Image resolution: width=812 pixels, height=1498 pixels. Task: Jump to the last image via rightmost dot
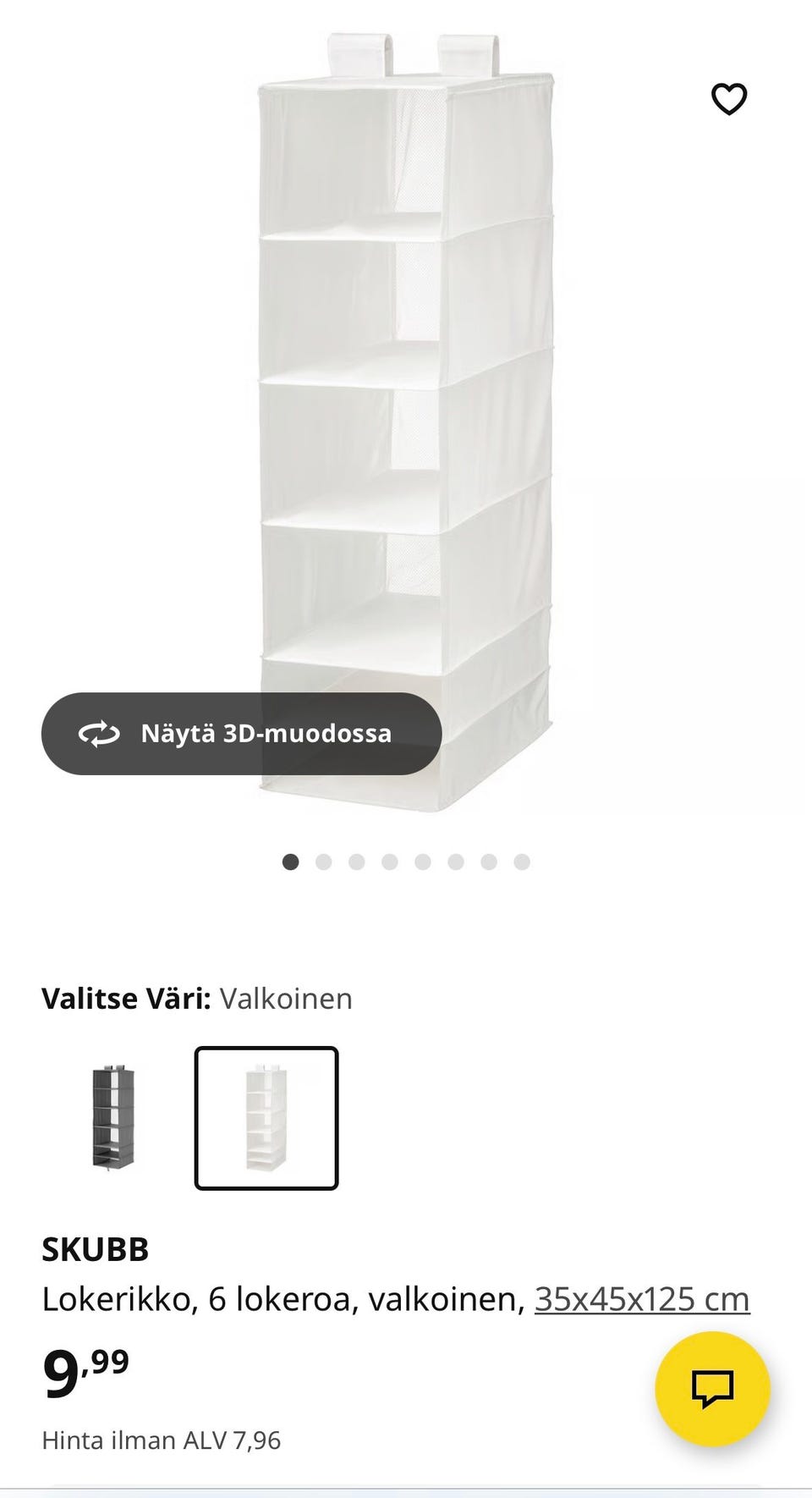coord(522,861)
